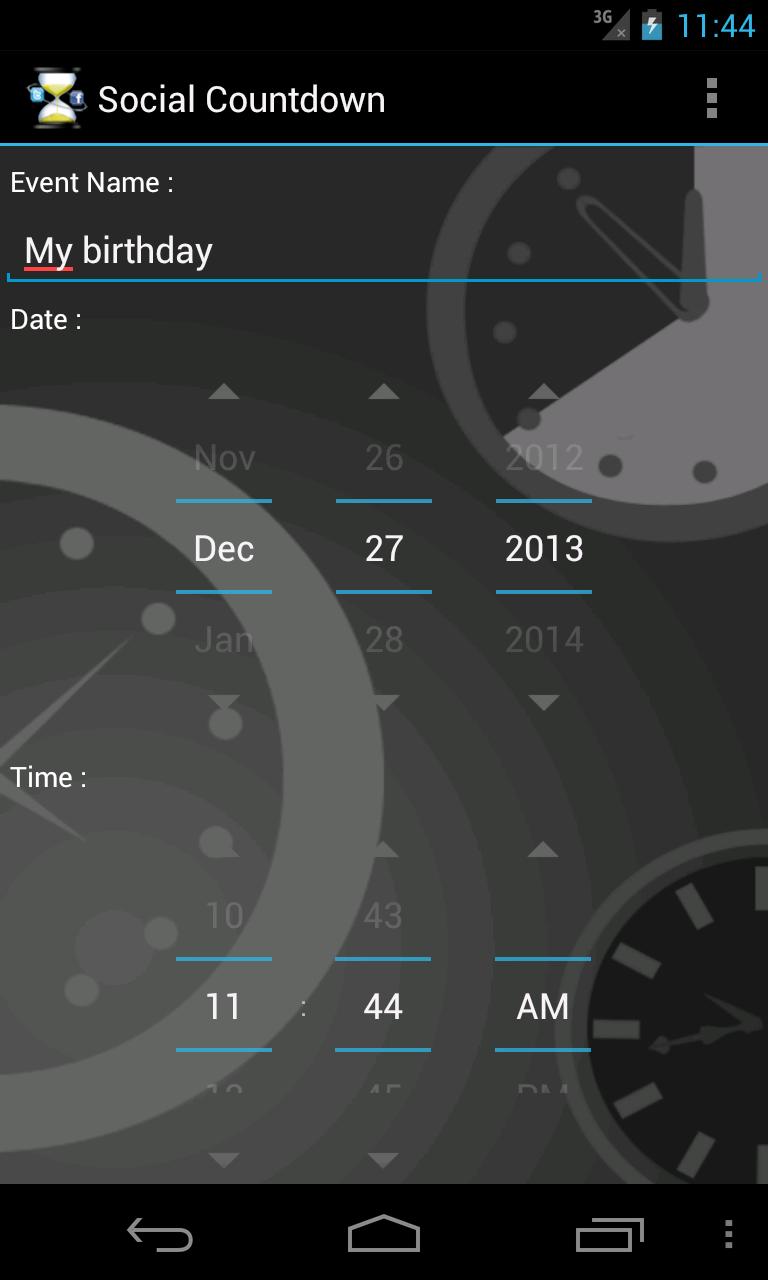
Task: Tap the 3G signal indicator
Action: [612, 24]
